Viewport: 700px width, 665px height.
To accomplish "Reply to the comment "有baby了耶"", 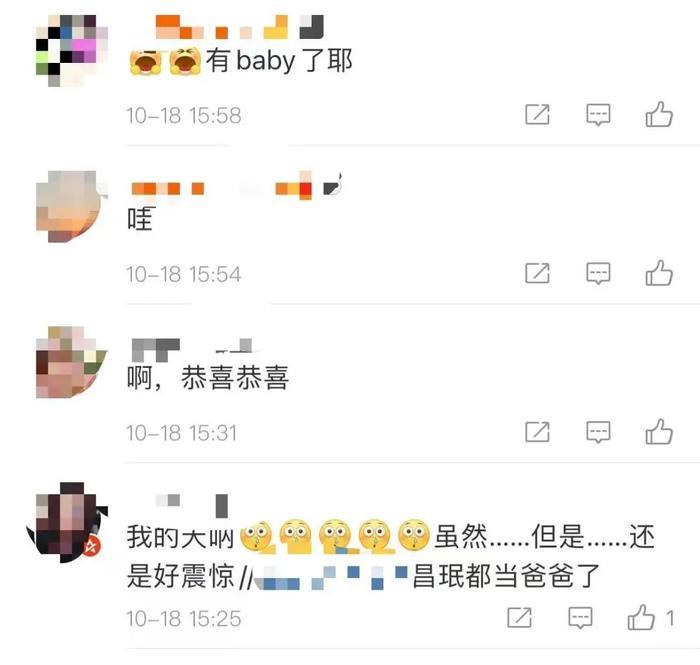I will (598, 115).
